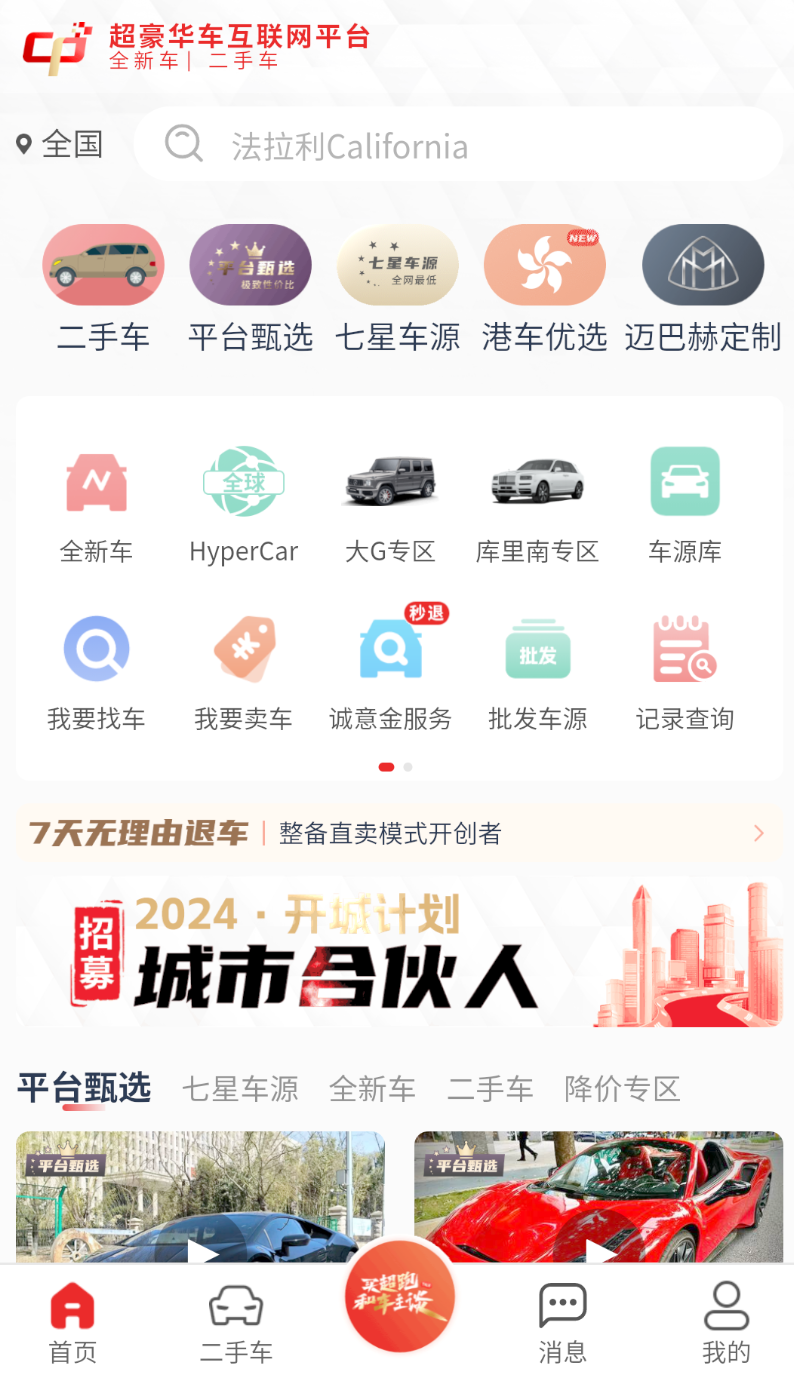Open the 全新车 section
The height and width of the screenshot is (1373, 794).
(x=96, y=506)
